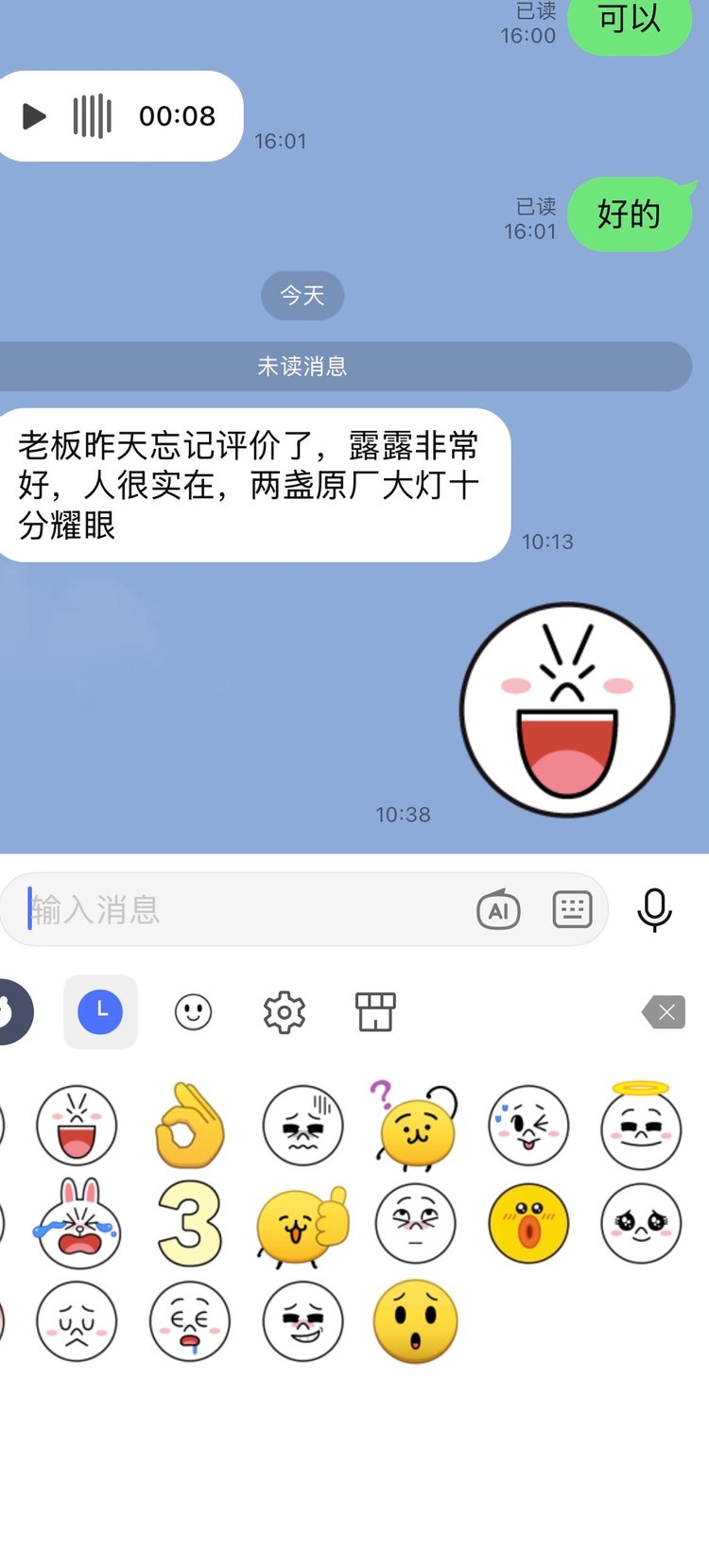709x1568 pixels.
Task: Open the sent laughing moon sticker
Action: (x=567, y=710)
